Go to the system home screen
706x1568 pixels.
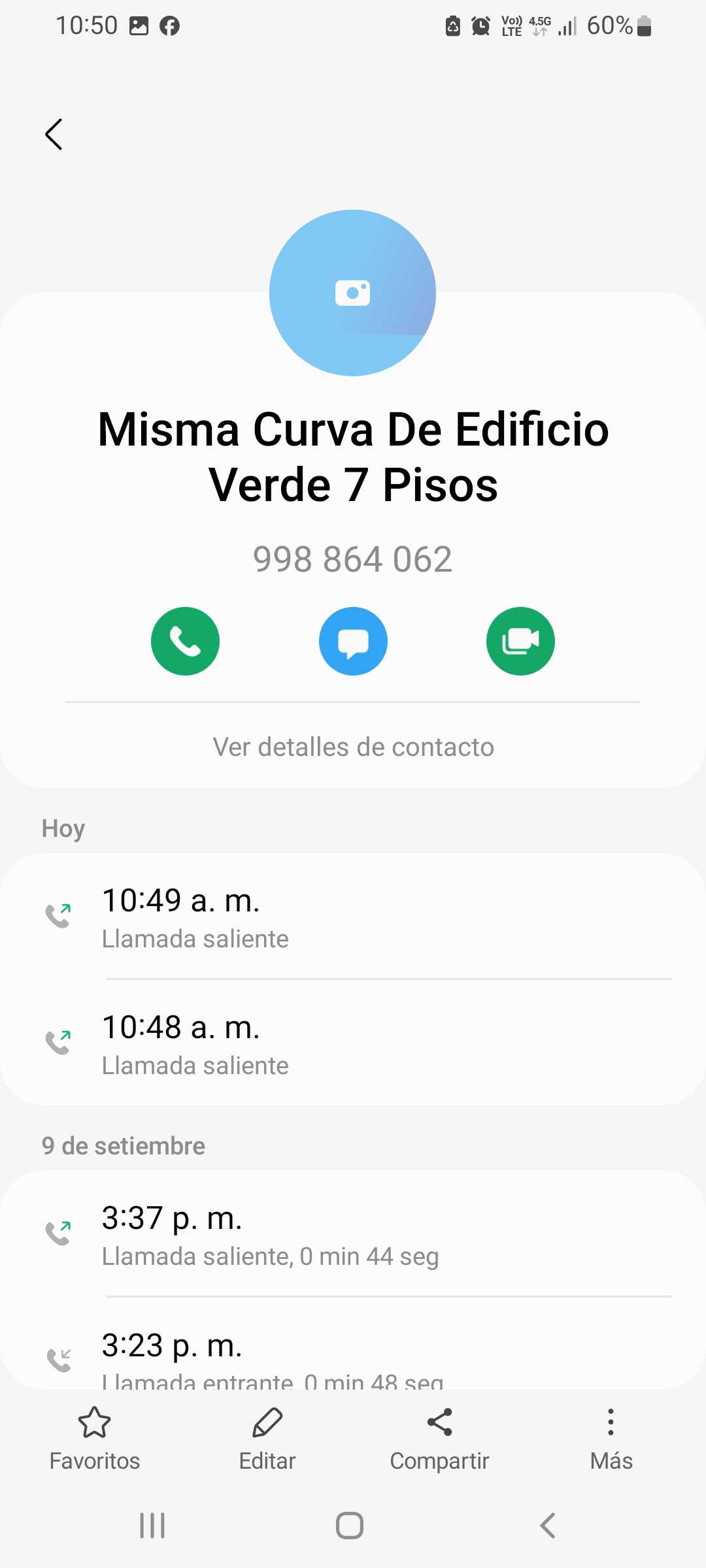350,1526
